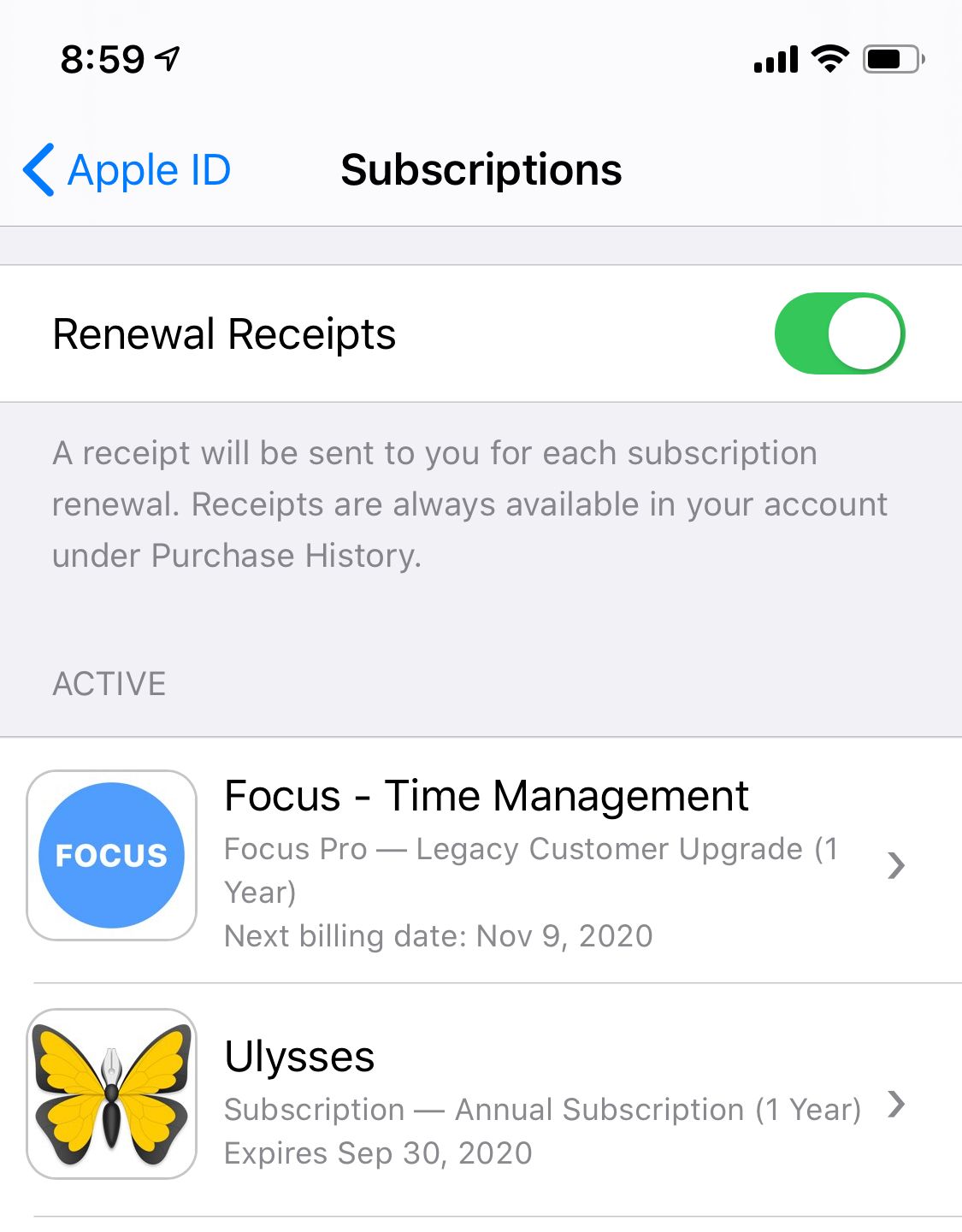Go back to Apple ID

(x=128, y=170)
